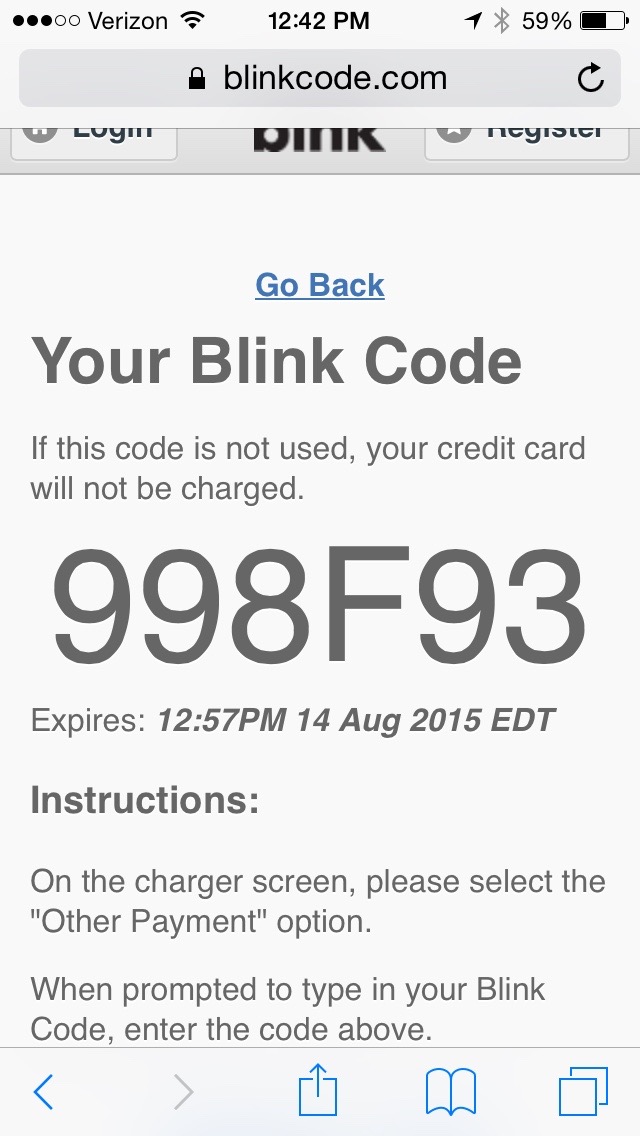This screenshot has height=1136, width=640.
Task: Show open Safari tabs
Action: (582, 1092)
